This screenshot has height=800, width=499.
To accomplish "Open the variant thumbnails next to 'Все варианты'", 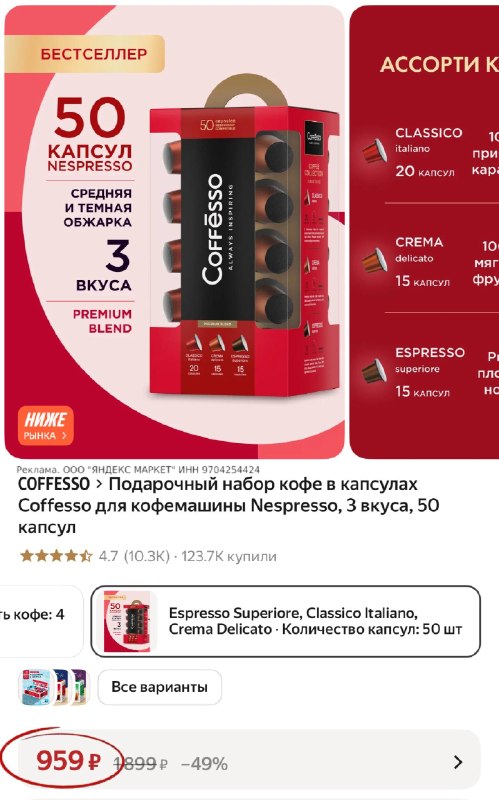I will coord(55,687).
